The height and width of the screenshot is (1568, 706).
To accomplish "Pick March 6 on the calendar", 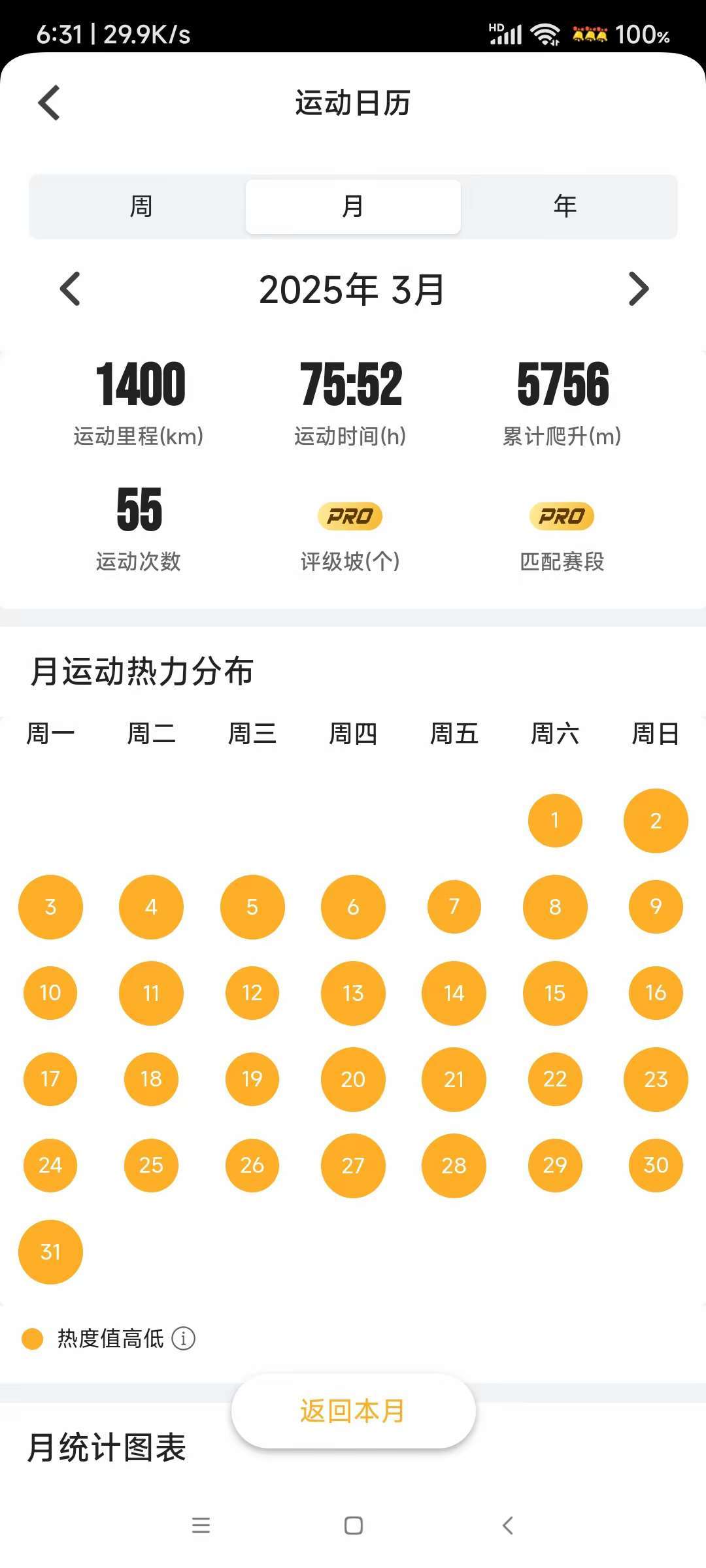I will pyautogui.click(x=353, y=907).
